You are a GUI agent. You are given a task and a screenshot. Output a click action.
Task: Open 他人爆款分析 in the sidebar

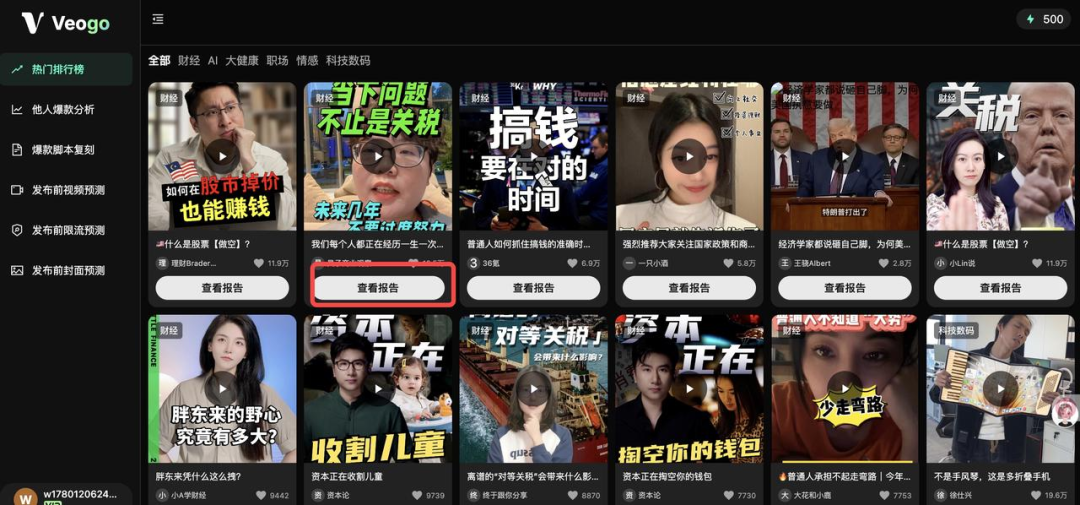[x=62, y=109]
